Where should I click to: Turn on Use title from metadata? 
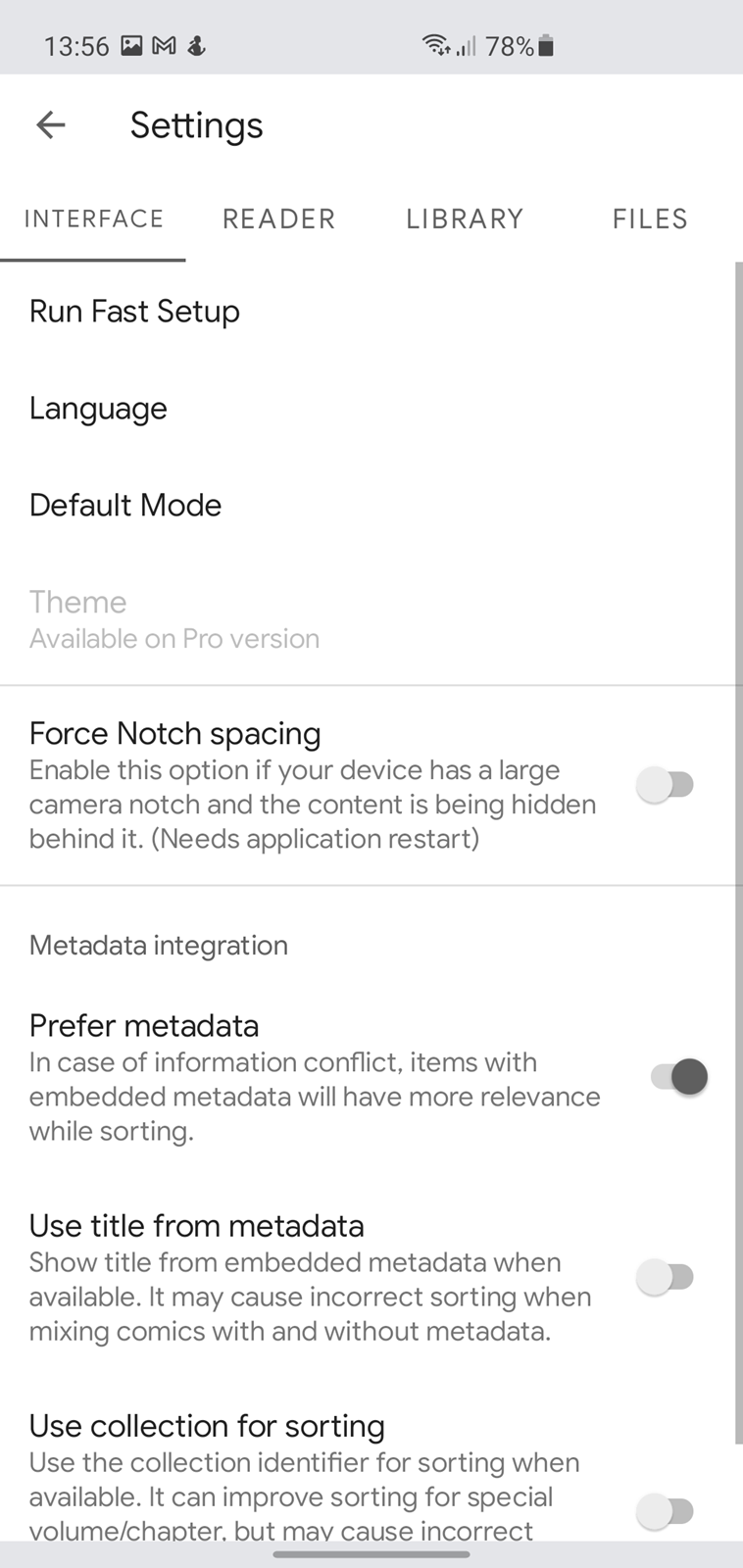666,1277
